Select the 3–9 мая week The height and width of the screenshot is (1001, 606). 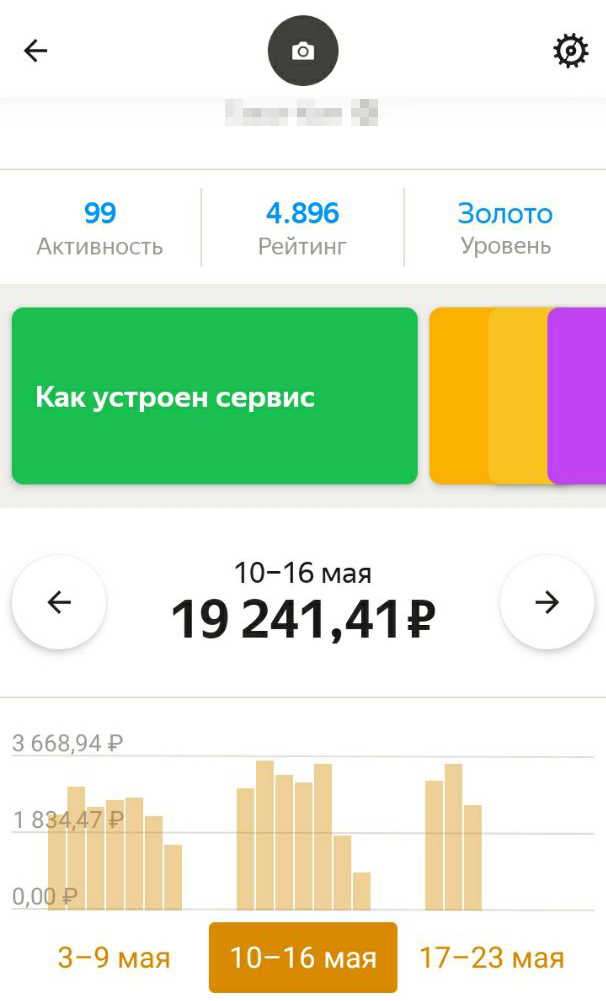(114, 958)
